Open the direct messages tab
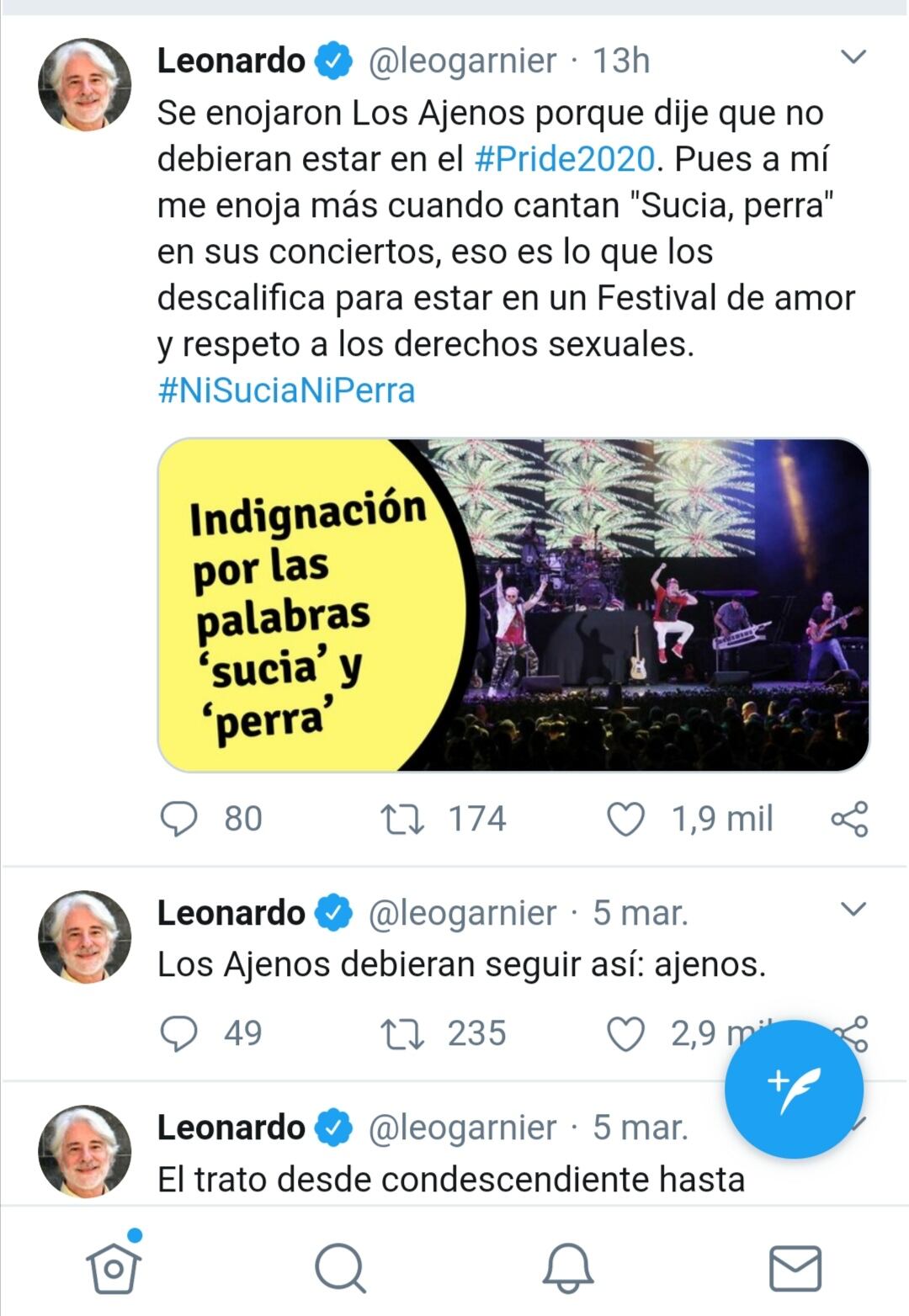This screenshot has width=909, height=1316. tap(795, 1267)
